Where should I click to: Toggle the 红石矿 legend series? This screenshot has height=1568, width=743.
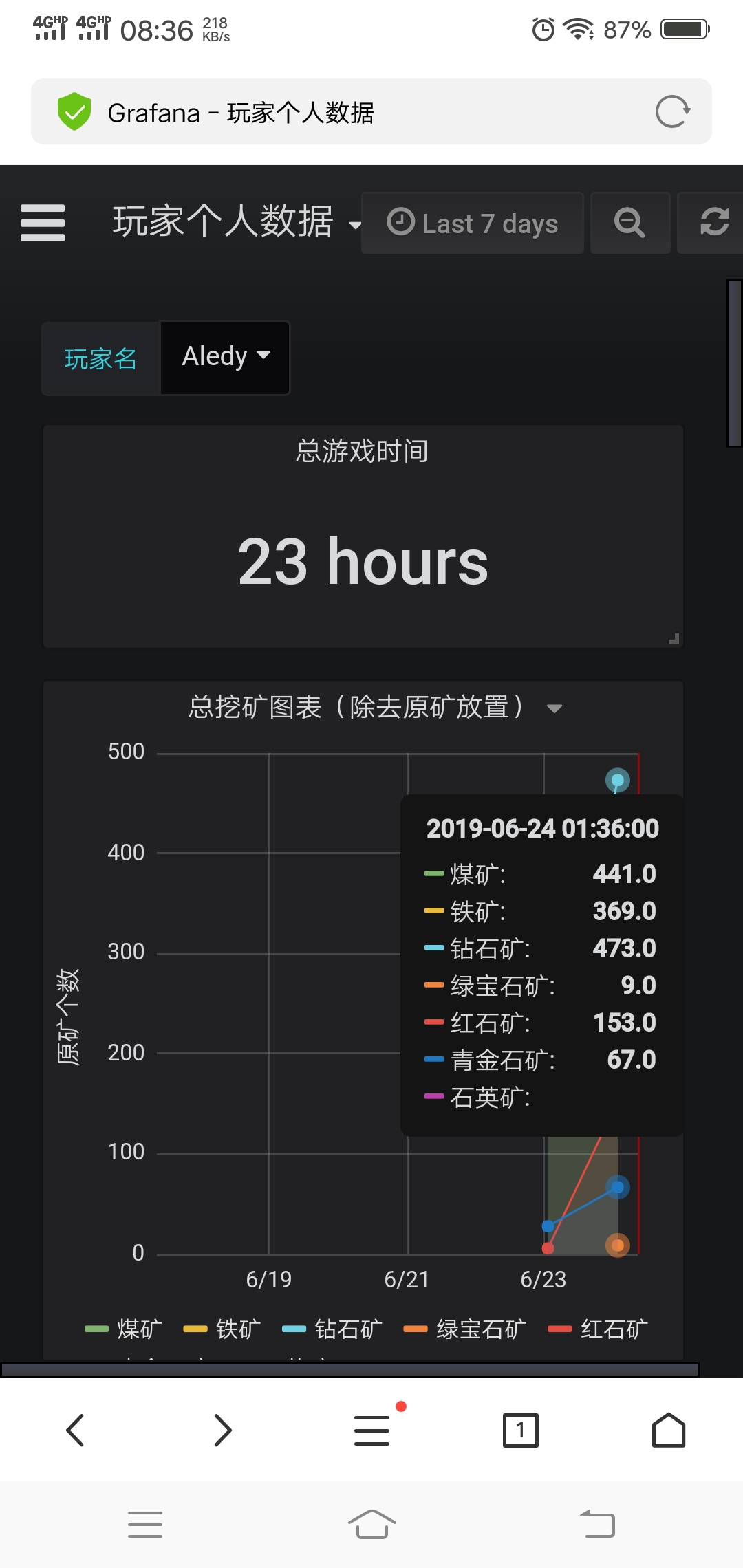click(x=599, y=1329)
